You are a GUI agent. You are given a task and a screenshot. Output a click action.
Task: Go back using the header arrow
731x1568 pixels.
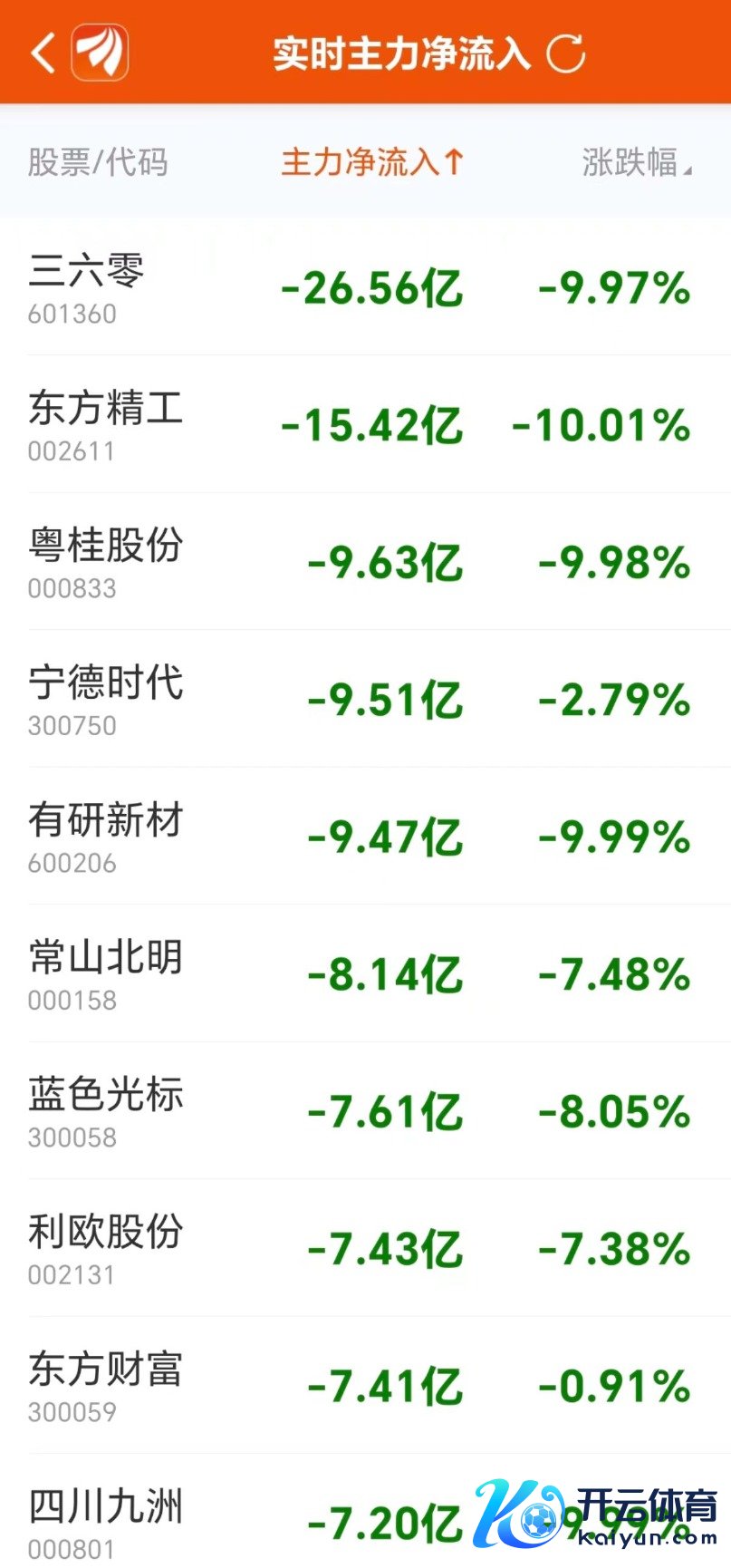[x=43, y=53]
